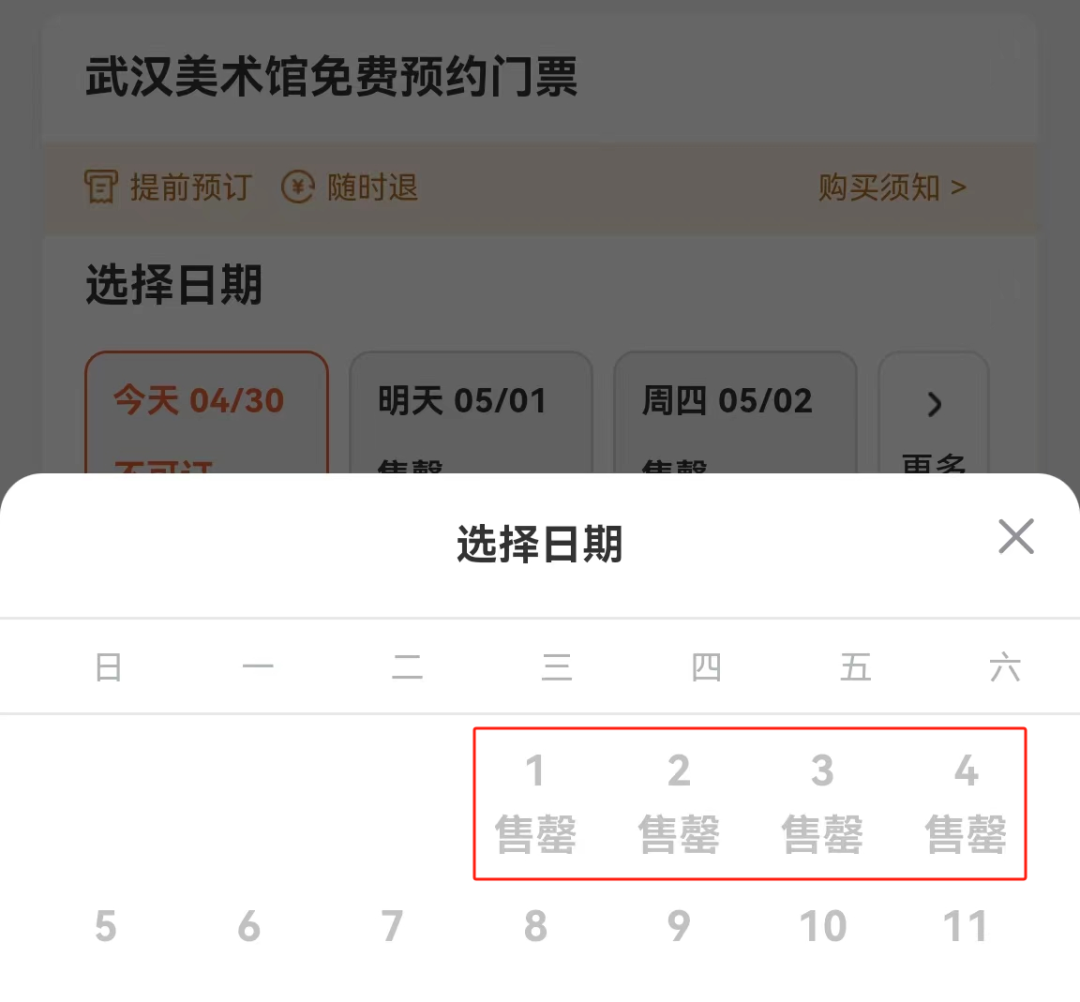1080x1002 pixels.
Task: Choose sold-out date 4 in calendar
Action: [x=965, y=803]
